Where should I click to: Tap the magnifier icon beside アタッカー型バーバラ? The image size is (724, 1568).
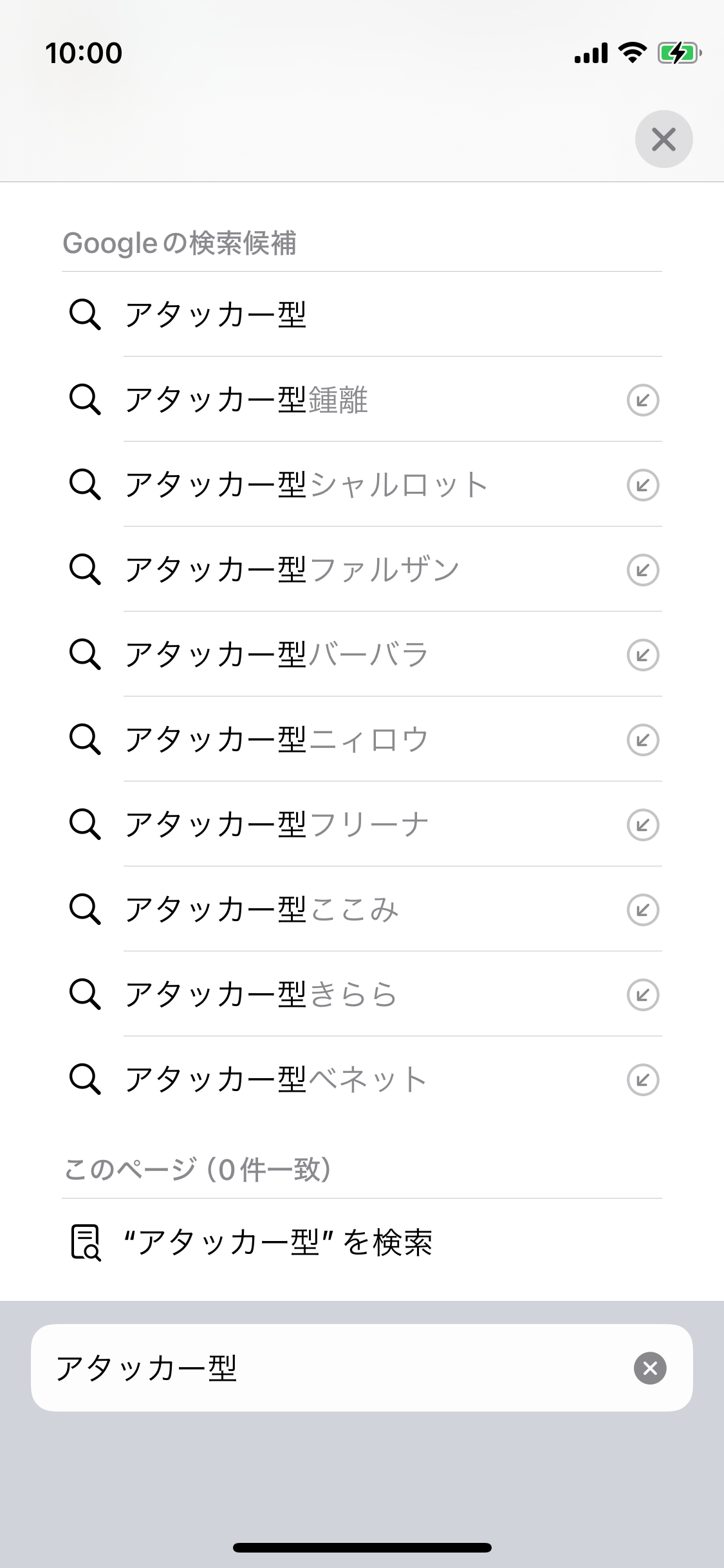tap(86, 655)
